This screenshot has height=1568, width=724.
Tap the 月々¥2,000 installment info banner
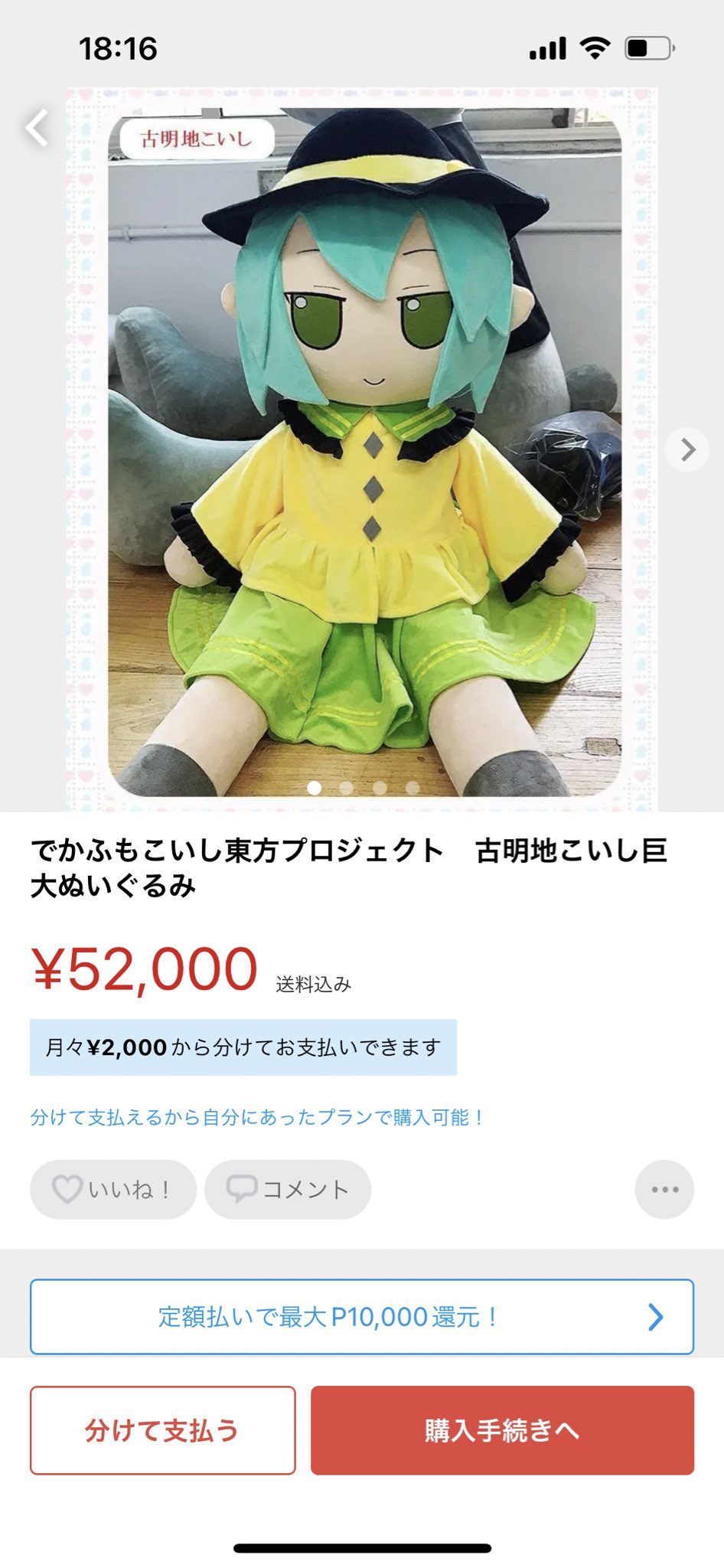pos(243,1047)
